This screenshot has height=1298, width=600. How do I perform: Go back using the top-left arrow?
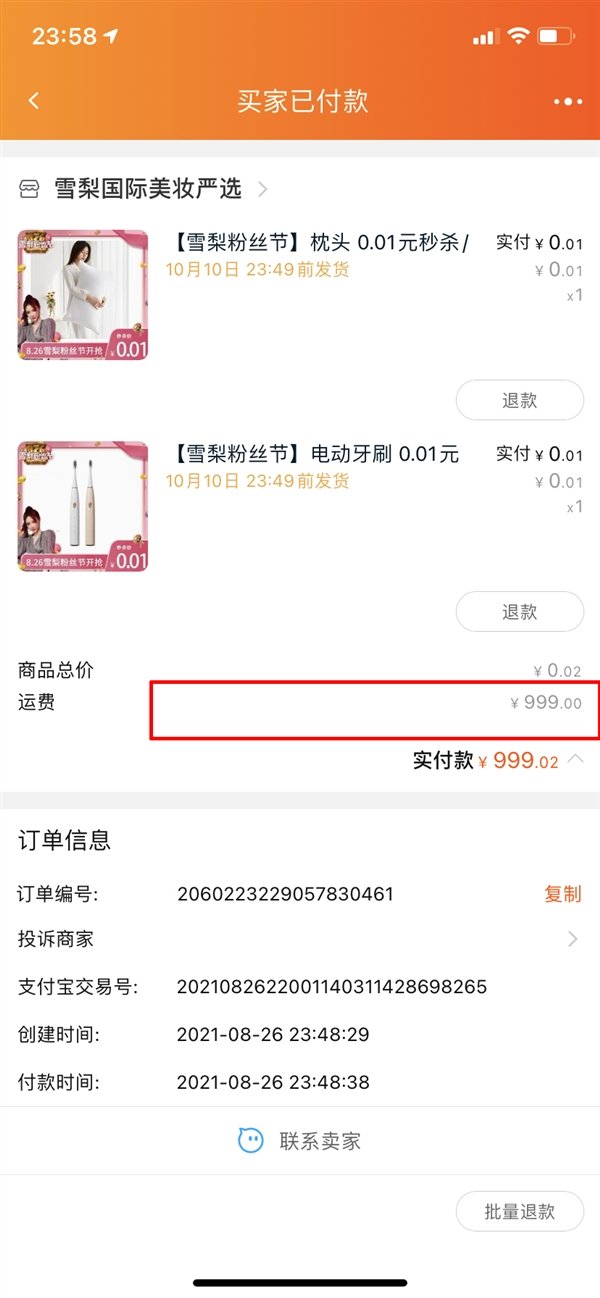click(34, 101)
